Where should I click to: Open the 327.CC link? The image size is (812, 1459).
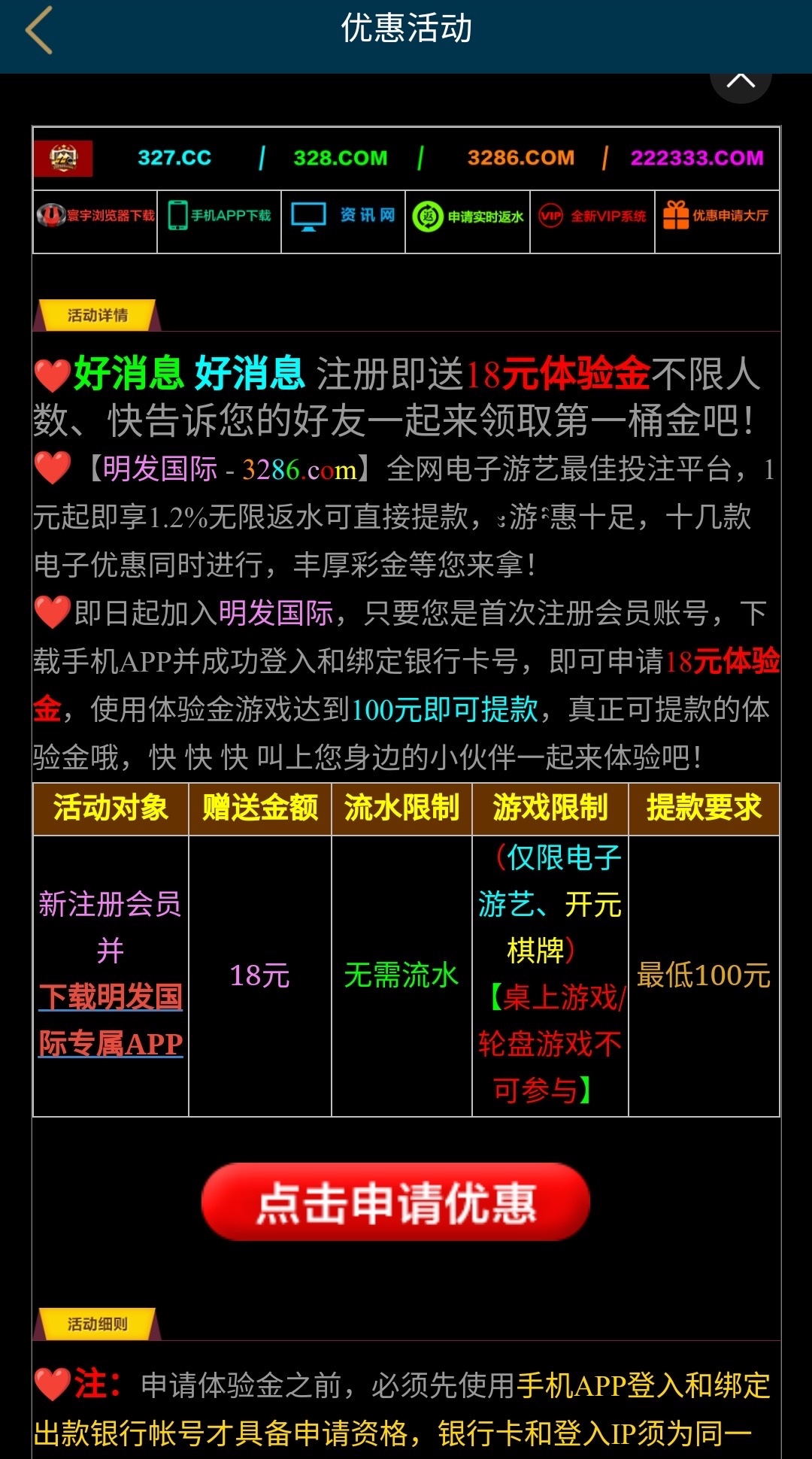click(174, 158)
